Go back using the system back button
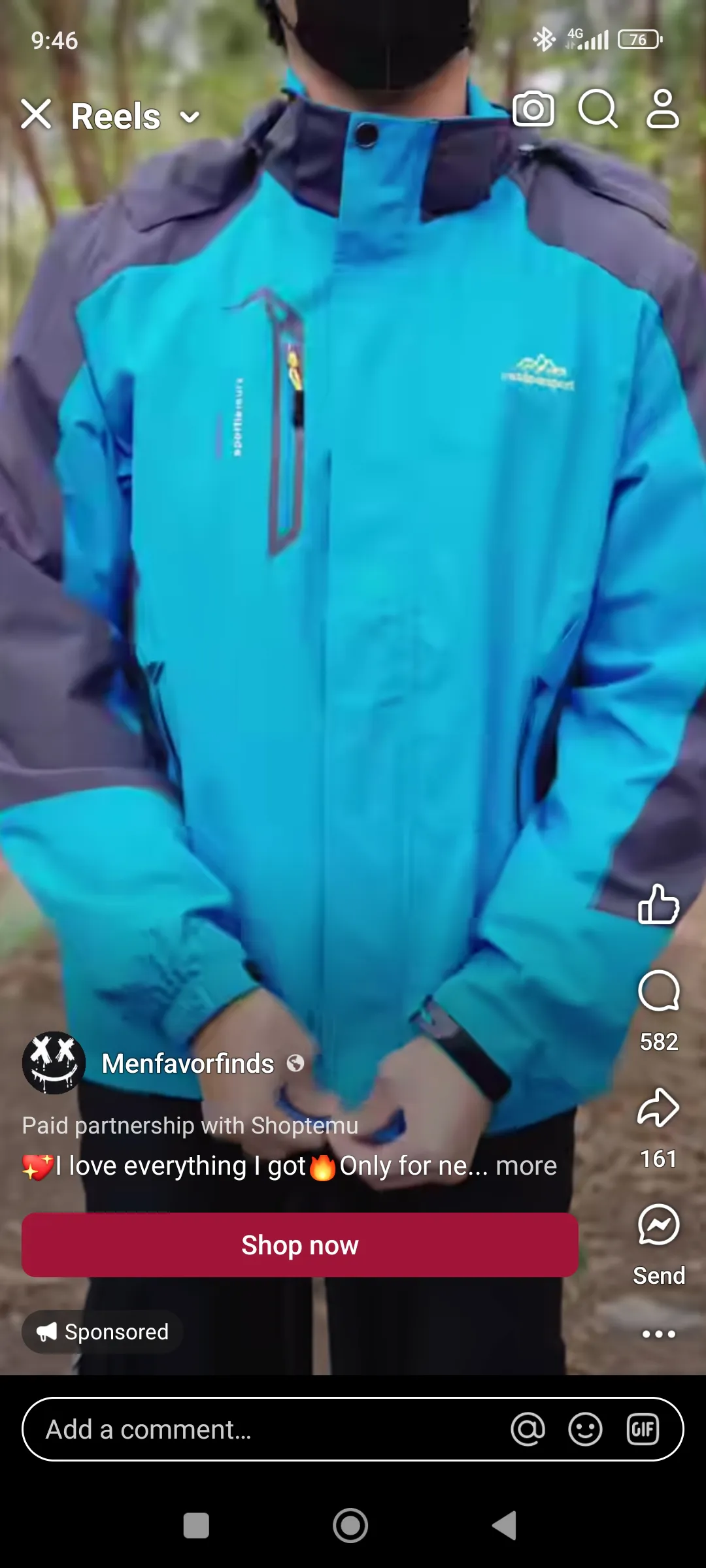 505,1526
